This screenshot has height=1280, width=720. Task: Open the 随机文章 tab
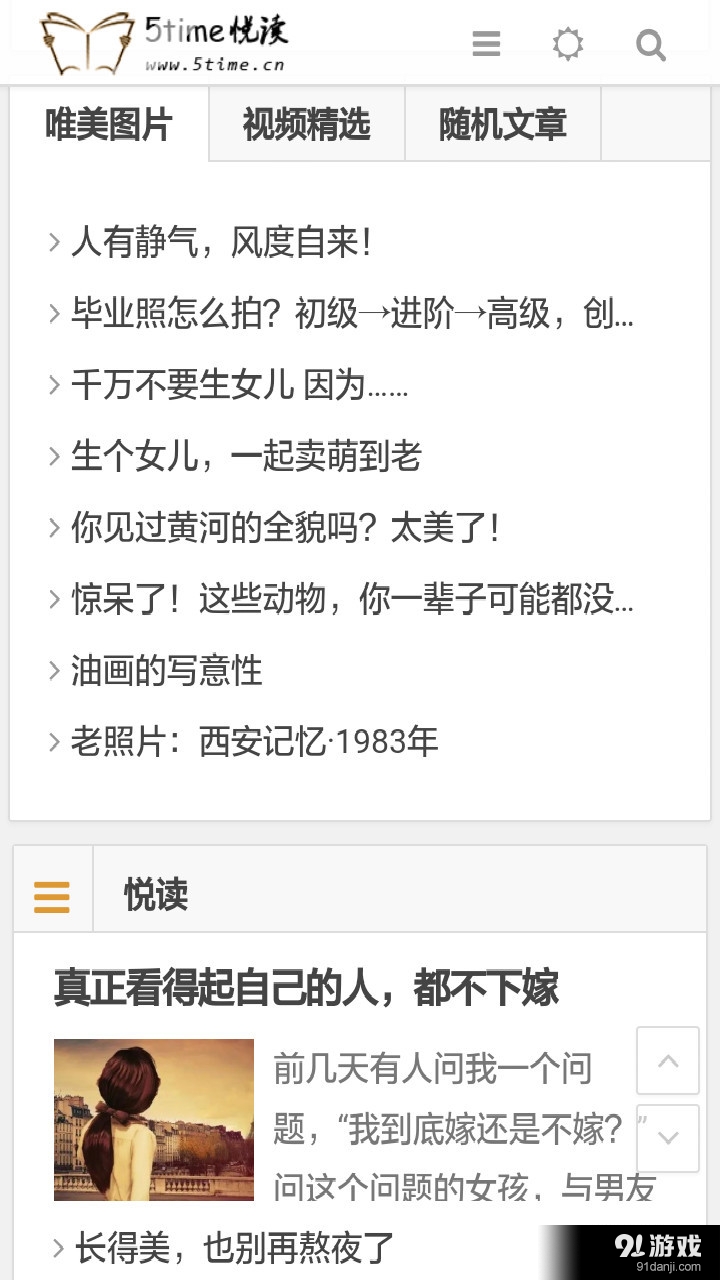click(x=501, y=124)
